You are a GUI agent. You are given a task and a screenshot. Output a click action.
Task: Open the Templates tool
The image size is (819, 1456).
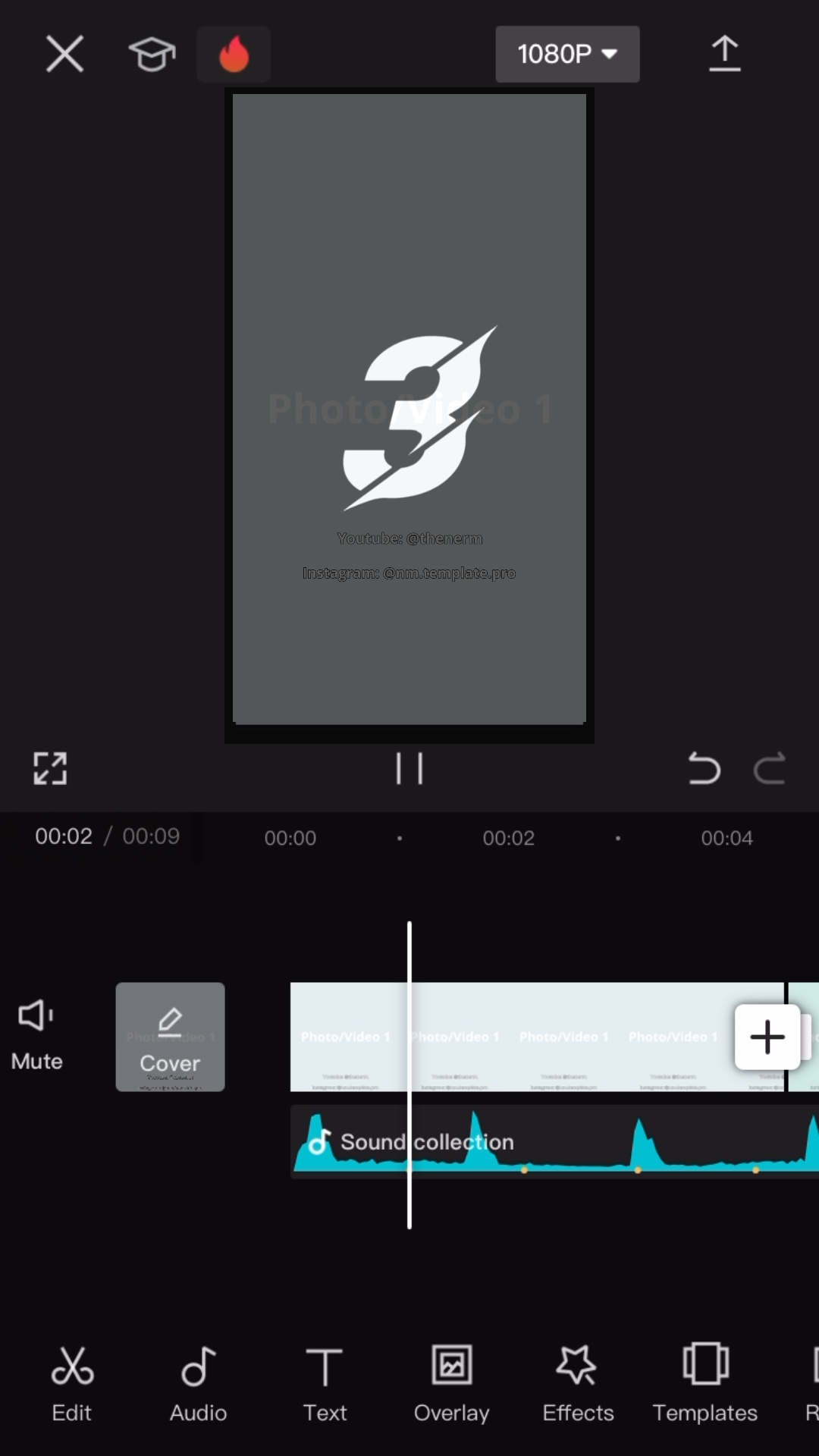704,1382
